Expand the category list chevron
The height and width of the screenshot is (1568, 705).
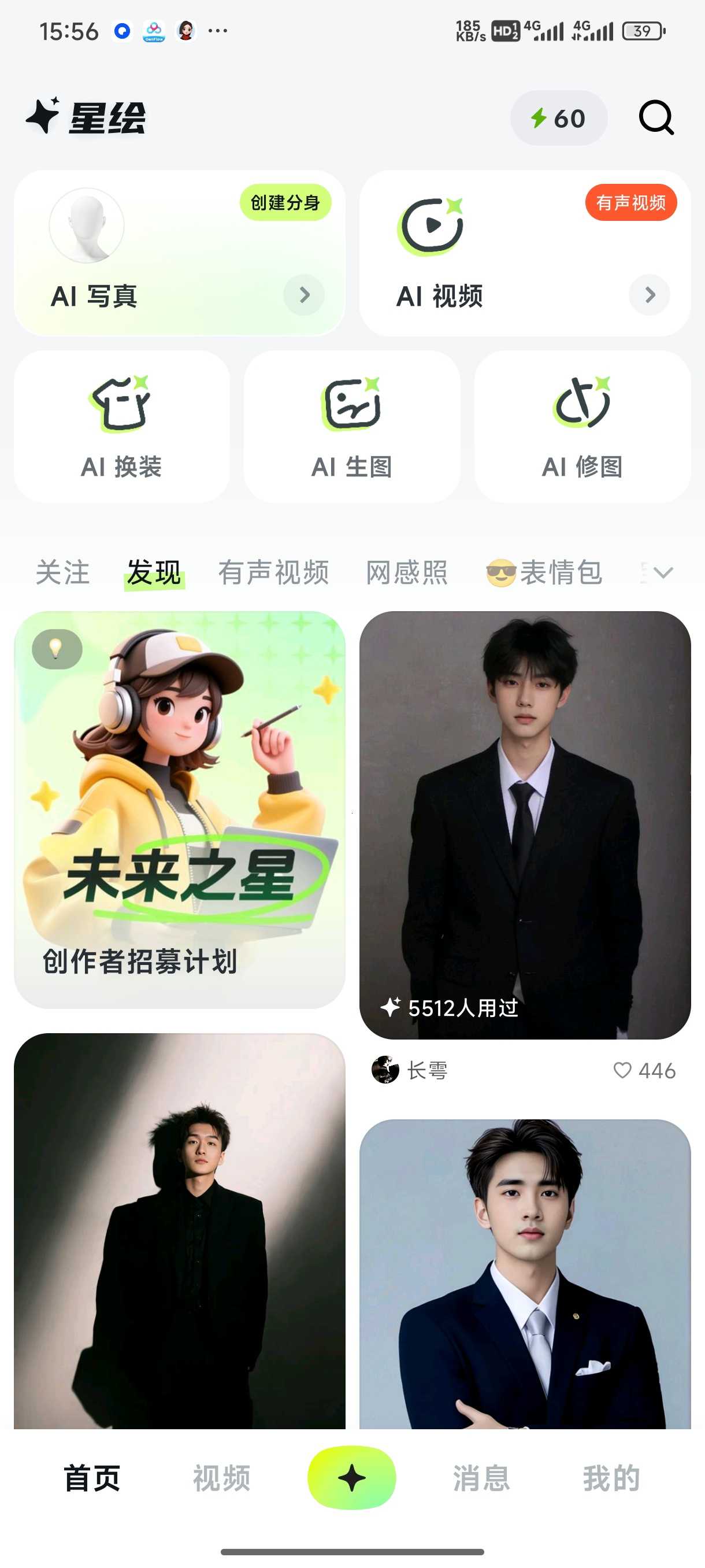pos(662,572)
